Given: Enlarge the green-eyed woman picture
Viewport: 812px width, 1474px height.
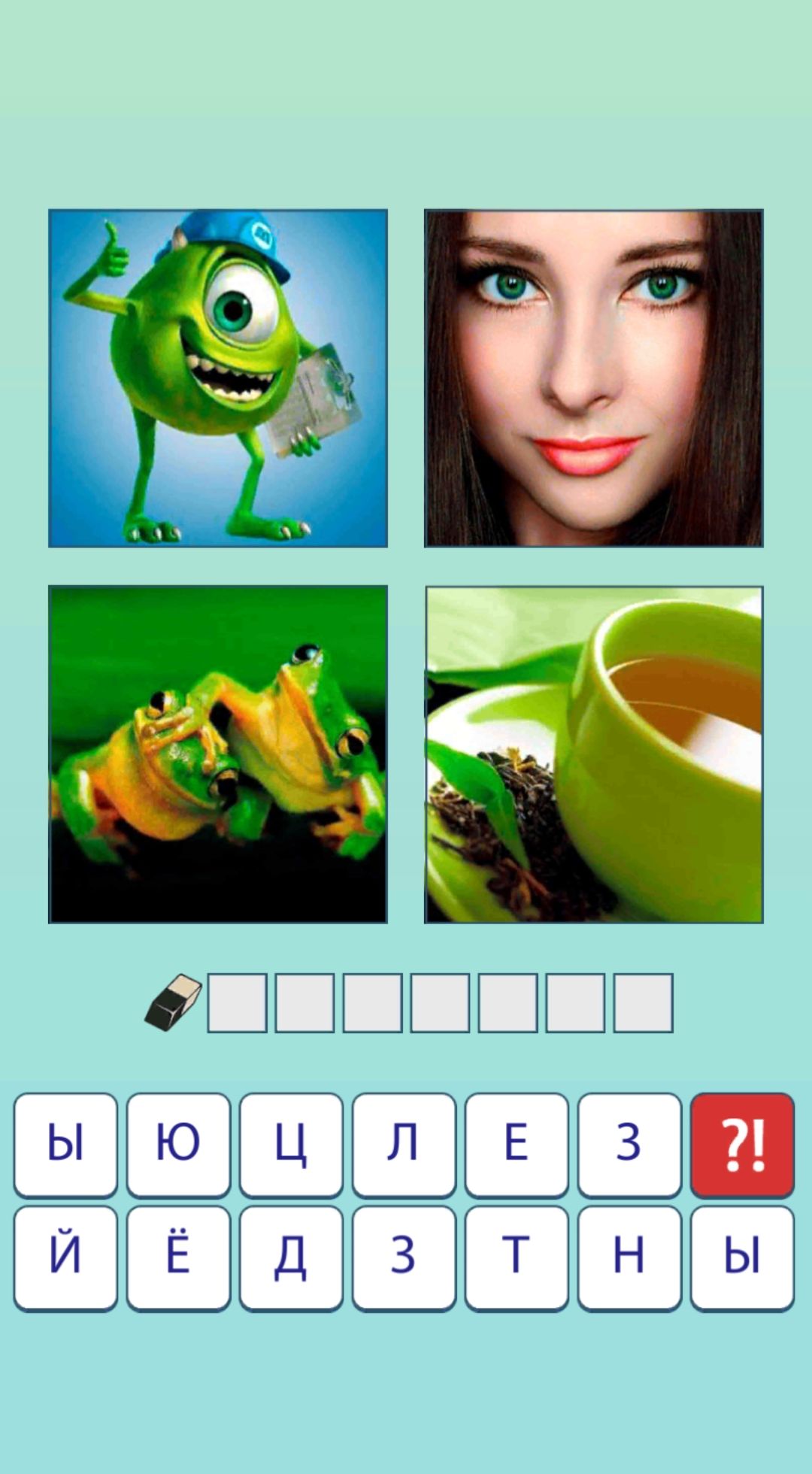Looking at the screenshot, I should click(x=594, y=378).
